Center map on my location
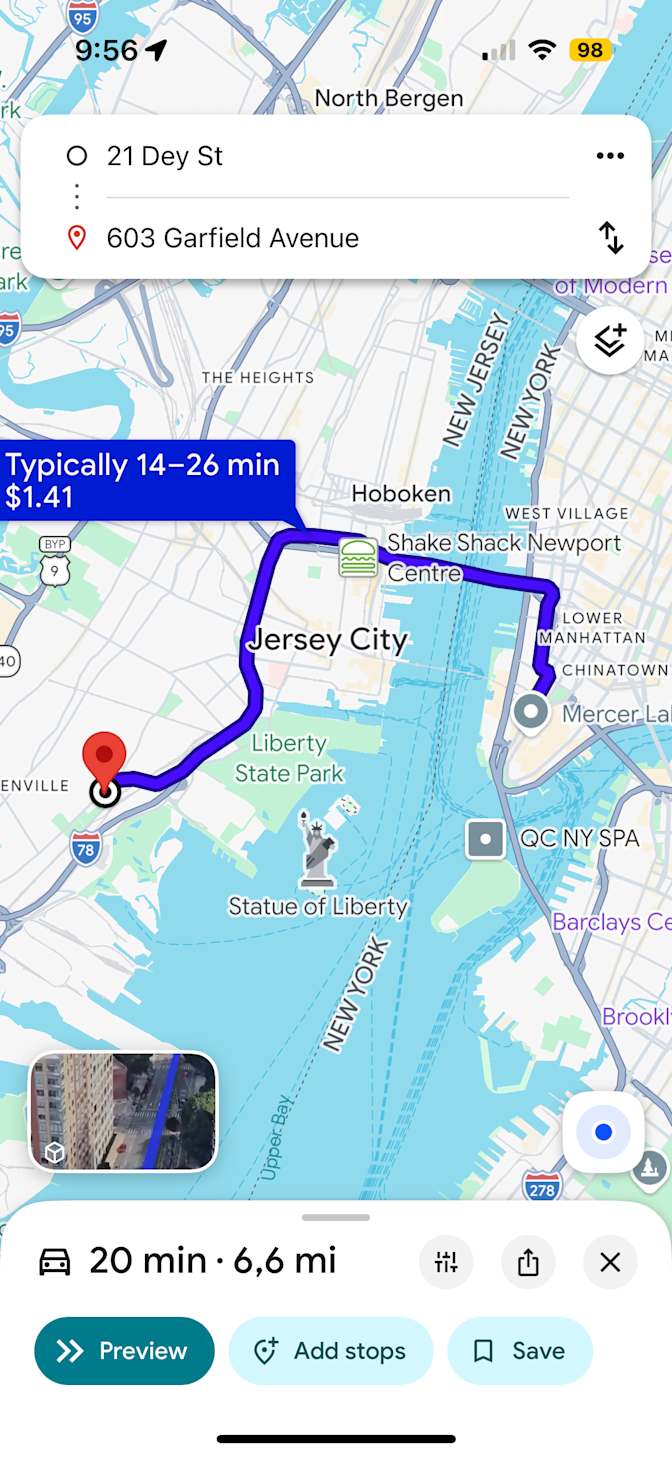The width and height of the screenshot is (672, 1457). point(603,1132)
